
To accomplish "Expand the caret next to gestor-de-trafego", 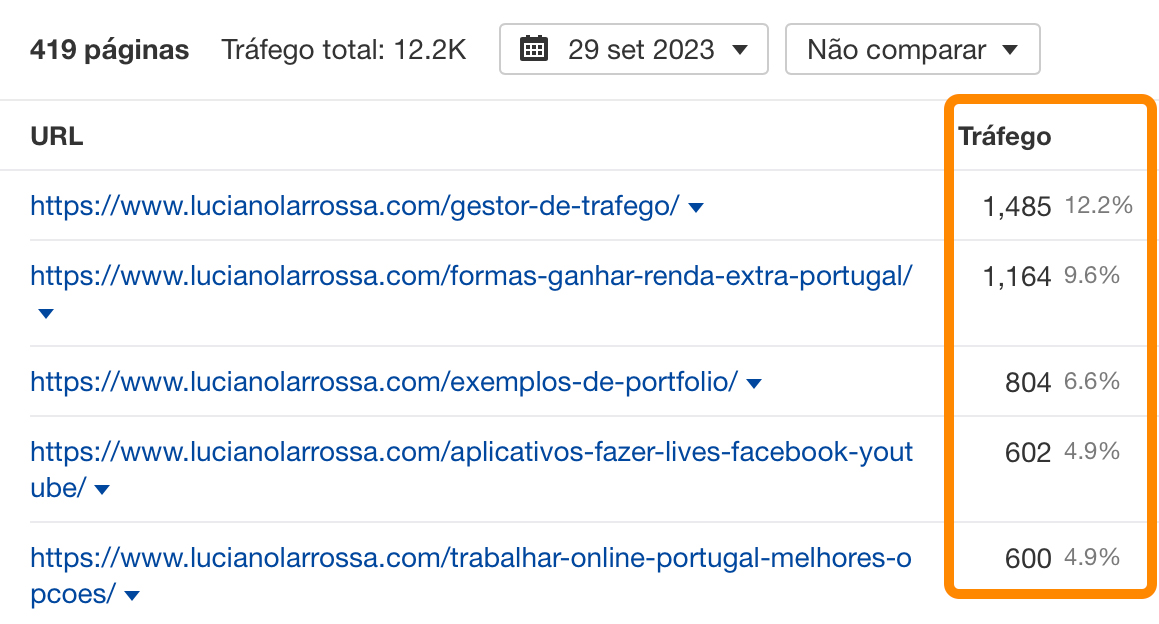I will tap(697, 208).
